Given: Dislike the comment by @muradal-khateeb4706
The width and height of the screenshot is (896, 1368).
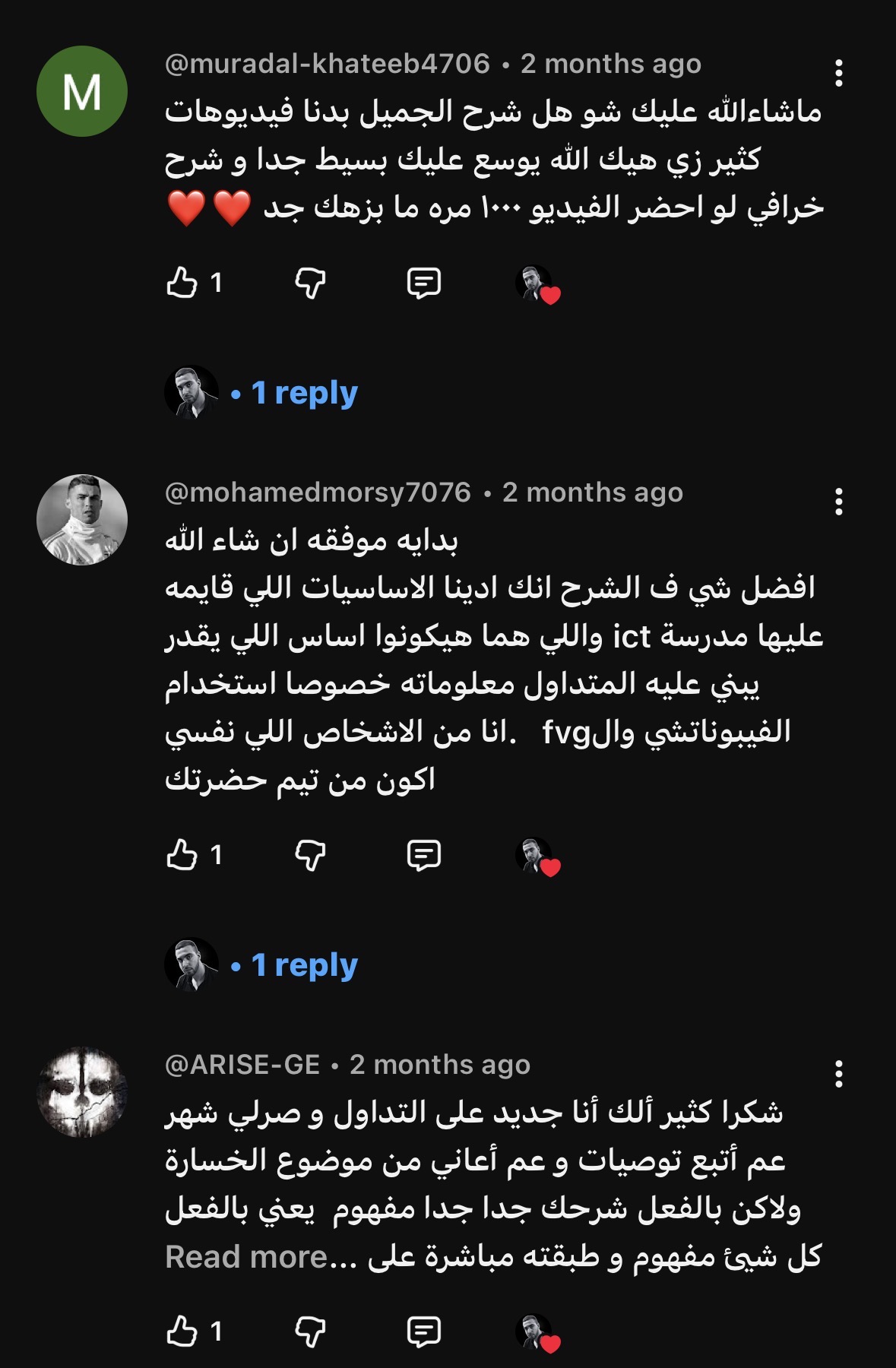Looking at the screenshot, I should (310, 283).
